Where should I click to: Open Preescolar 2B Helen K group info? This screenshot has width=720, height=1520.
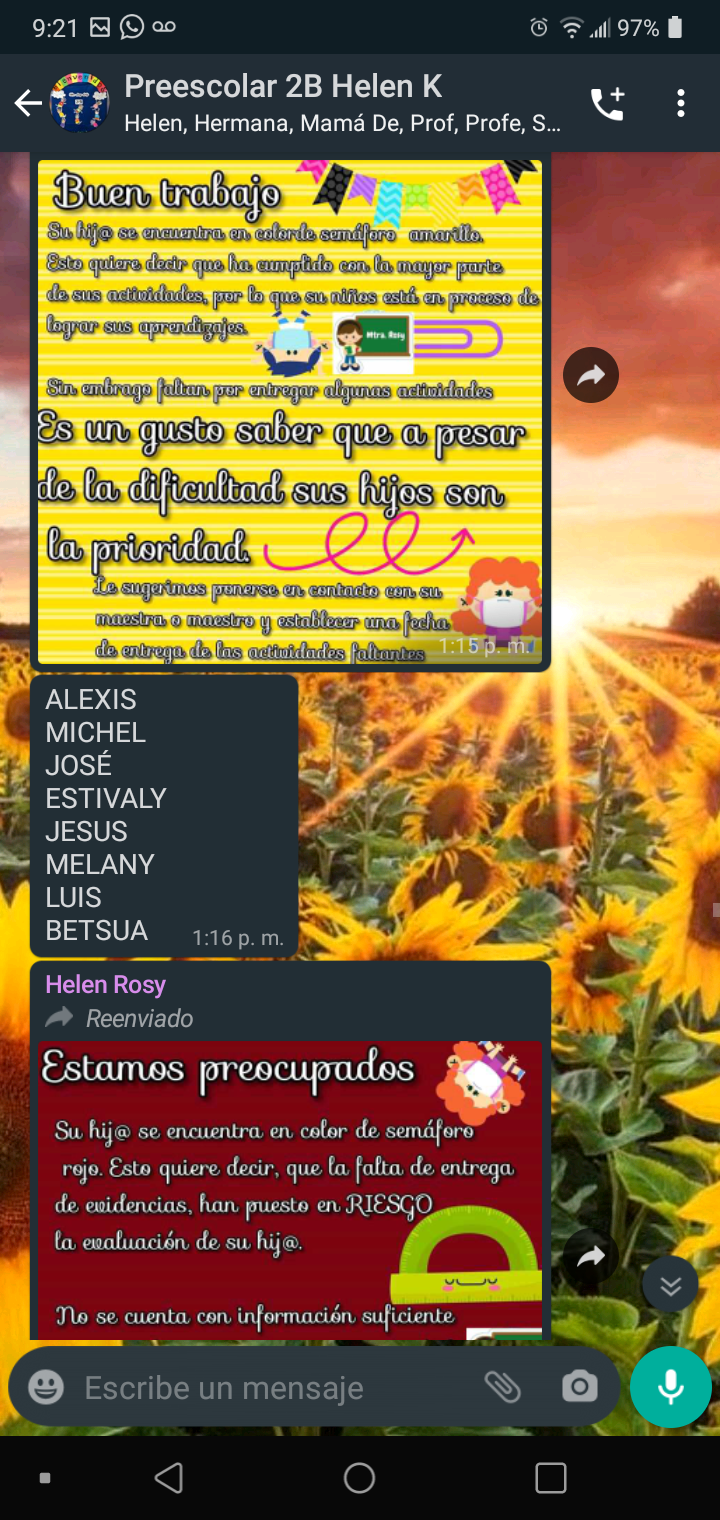click(342, 103)
